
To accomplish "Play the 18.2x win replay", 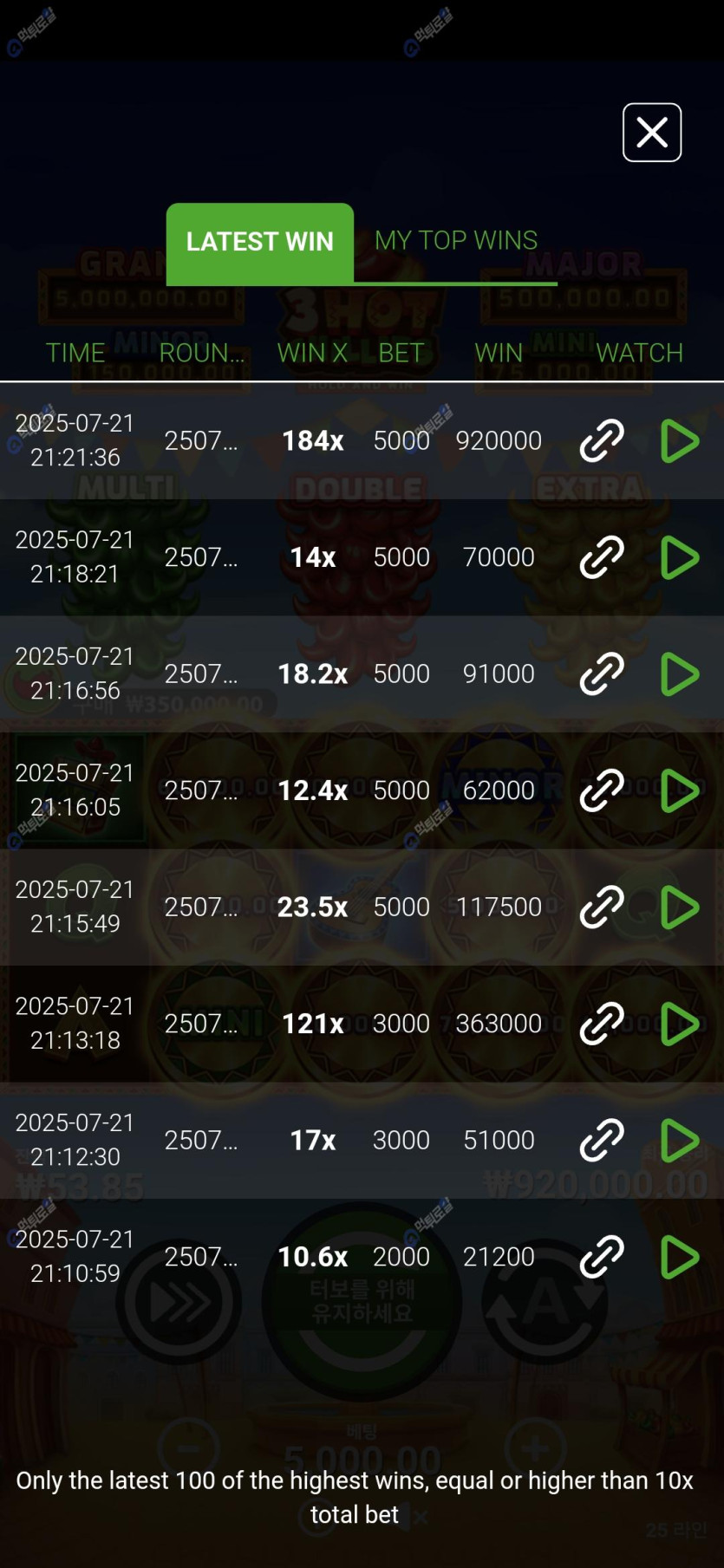I will tap(679, 674).
